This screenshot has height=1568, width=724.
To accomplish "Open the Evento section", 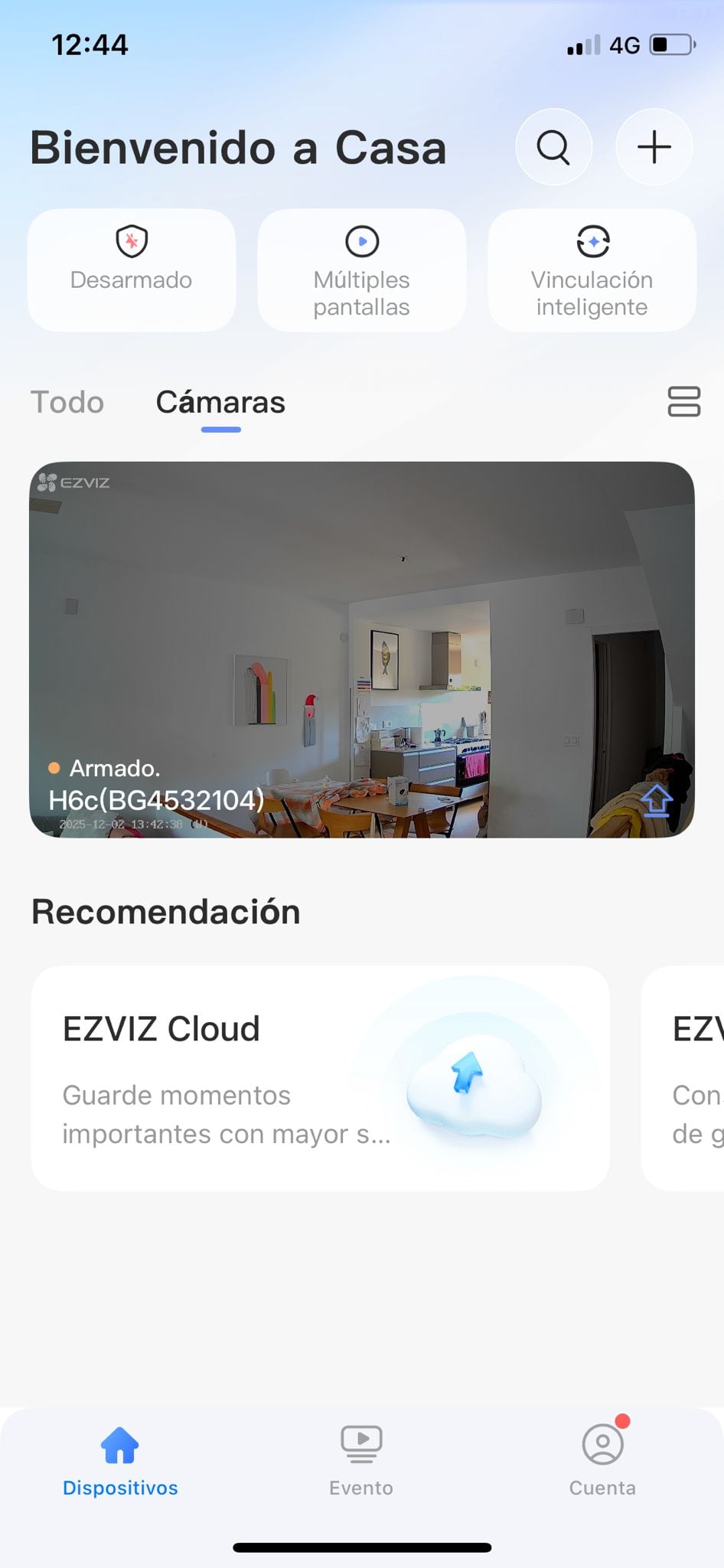I will 361,1458.
